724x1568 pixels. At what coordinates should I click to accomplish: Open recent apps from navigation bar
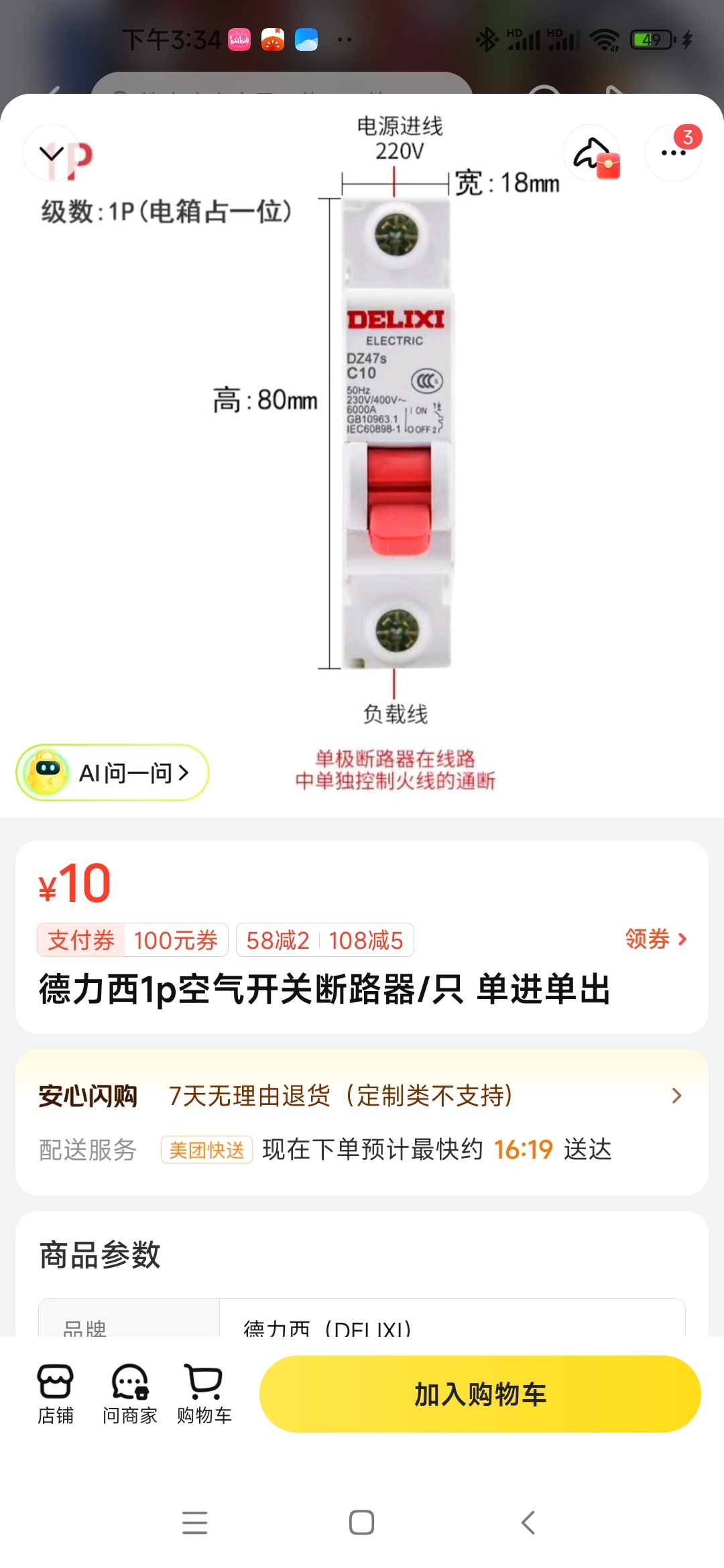pyautogui.click(x=194, y=1522)
